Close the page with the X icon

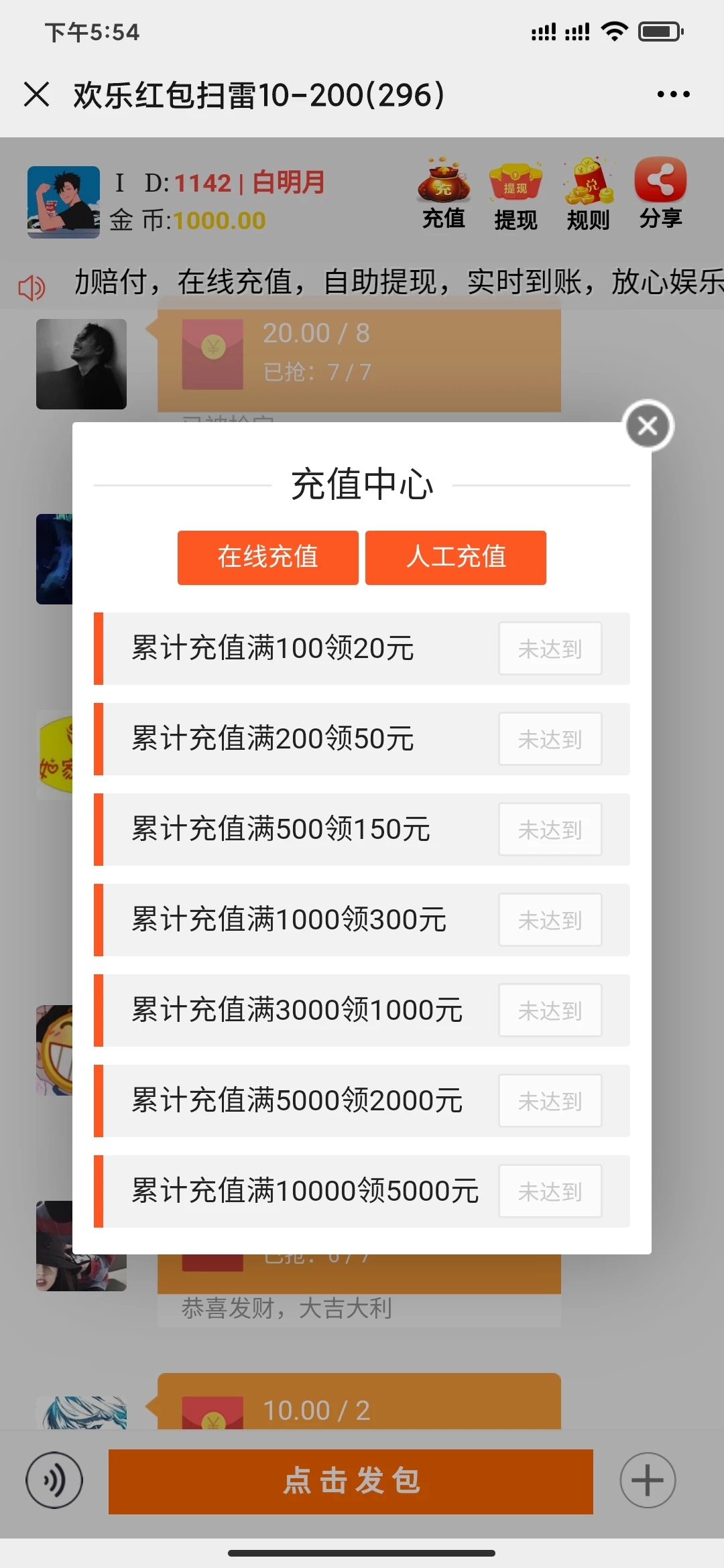[x=37, y=94]
